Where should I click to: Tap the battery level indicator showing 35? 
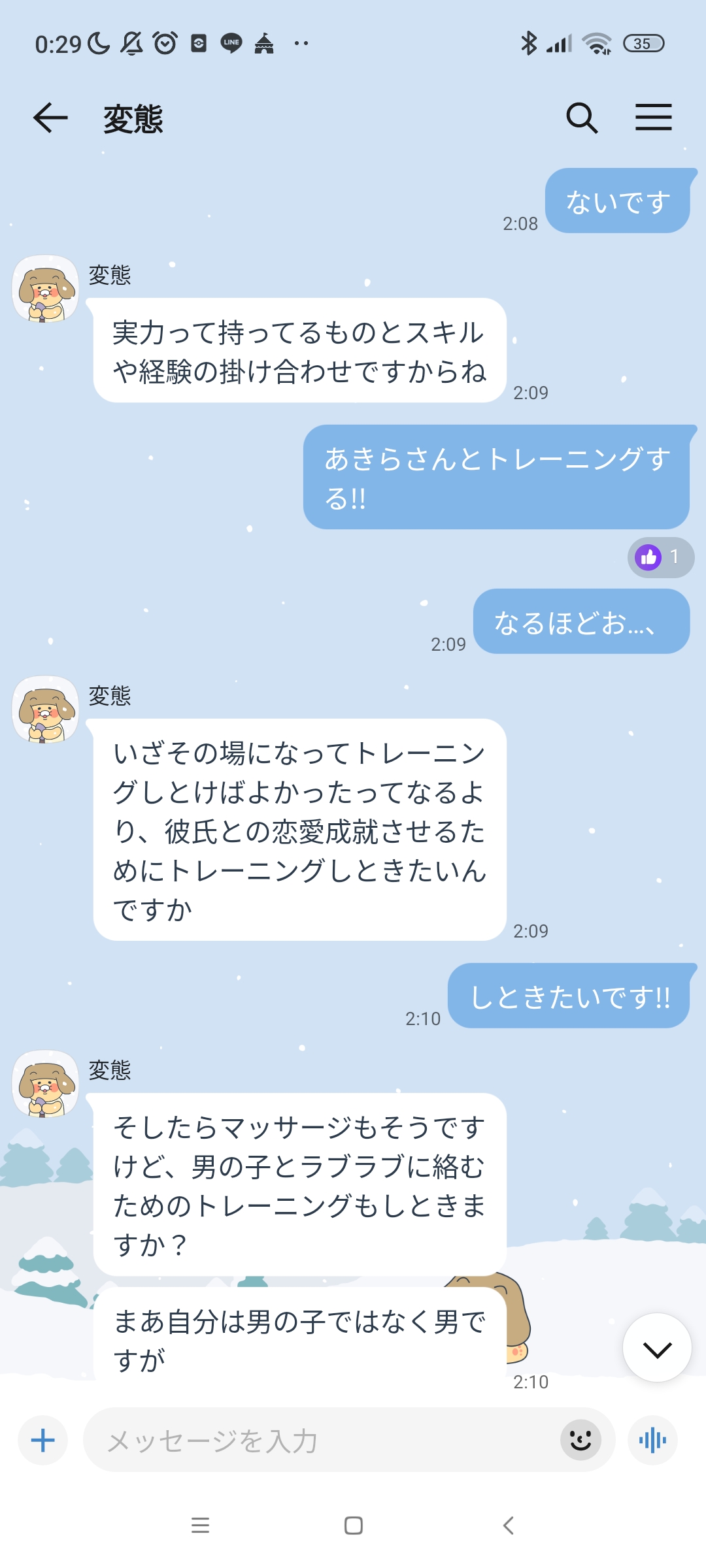point(643,43)
